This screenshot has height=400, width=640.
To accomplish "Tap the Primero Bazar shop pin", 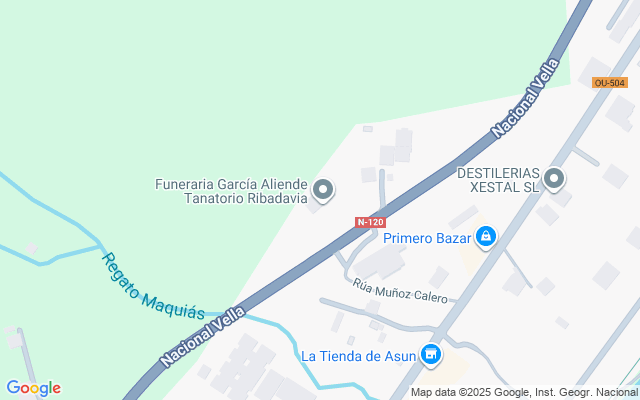I will point(486,237).
